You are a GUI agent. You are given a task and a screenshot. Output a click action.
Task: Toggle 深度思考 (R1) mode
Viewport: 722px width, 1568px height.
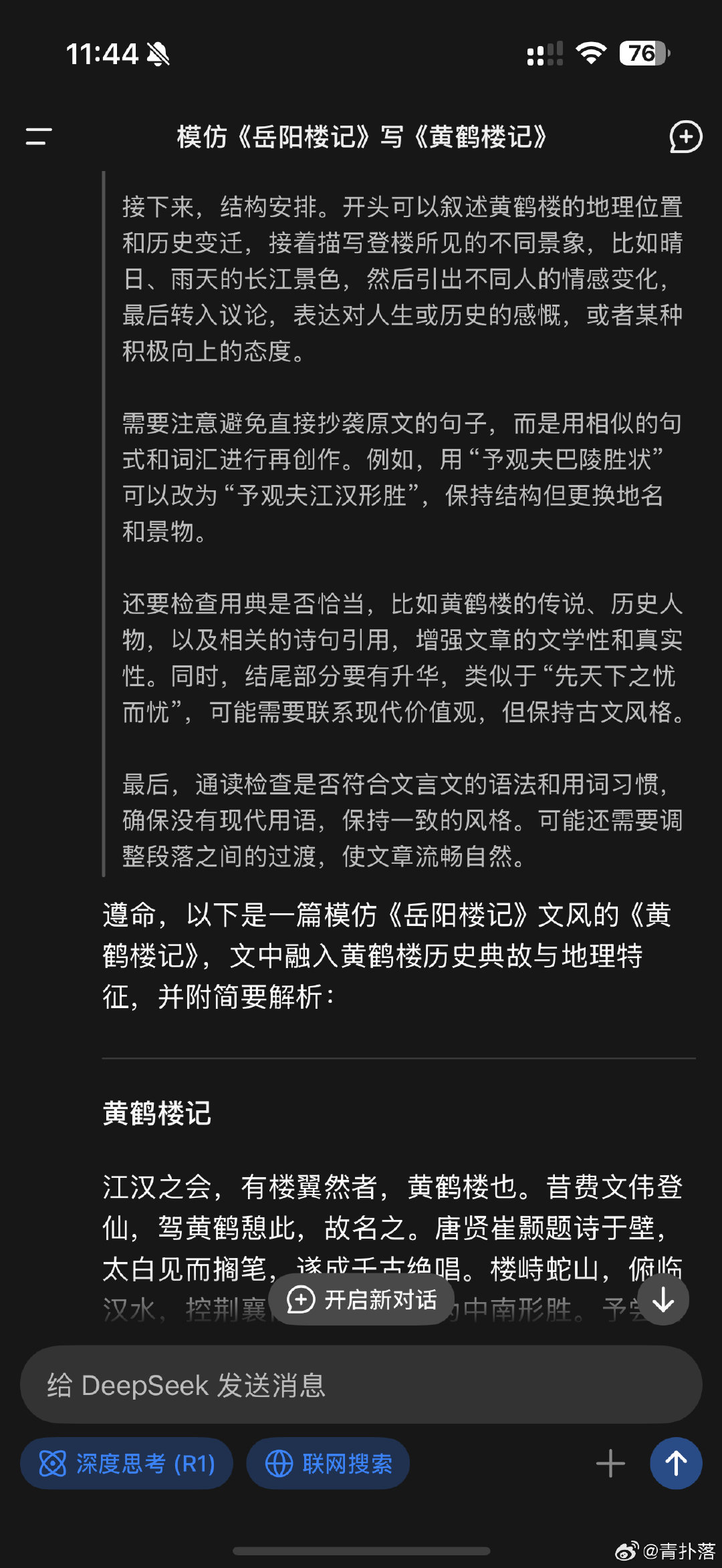pyautogui.click(x=127, y=1464)
